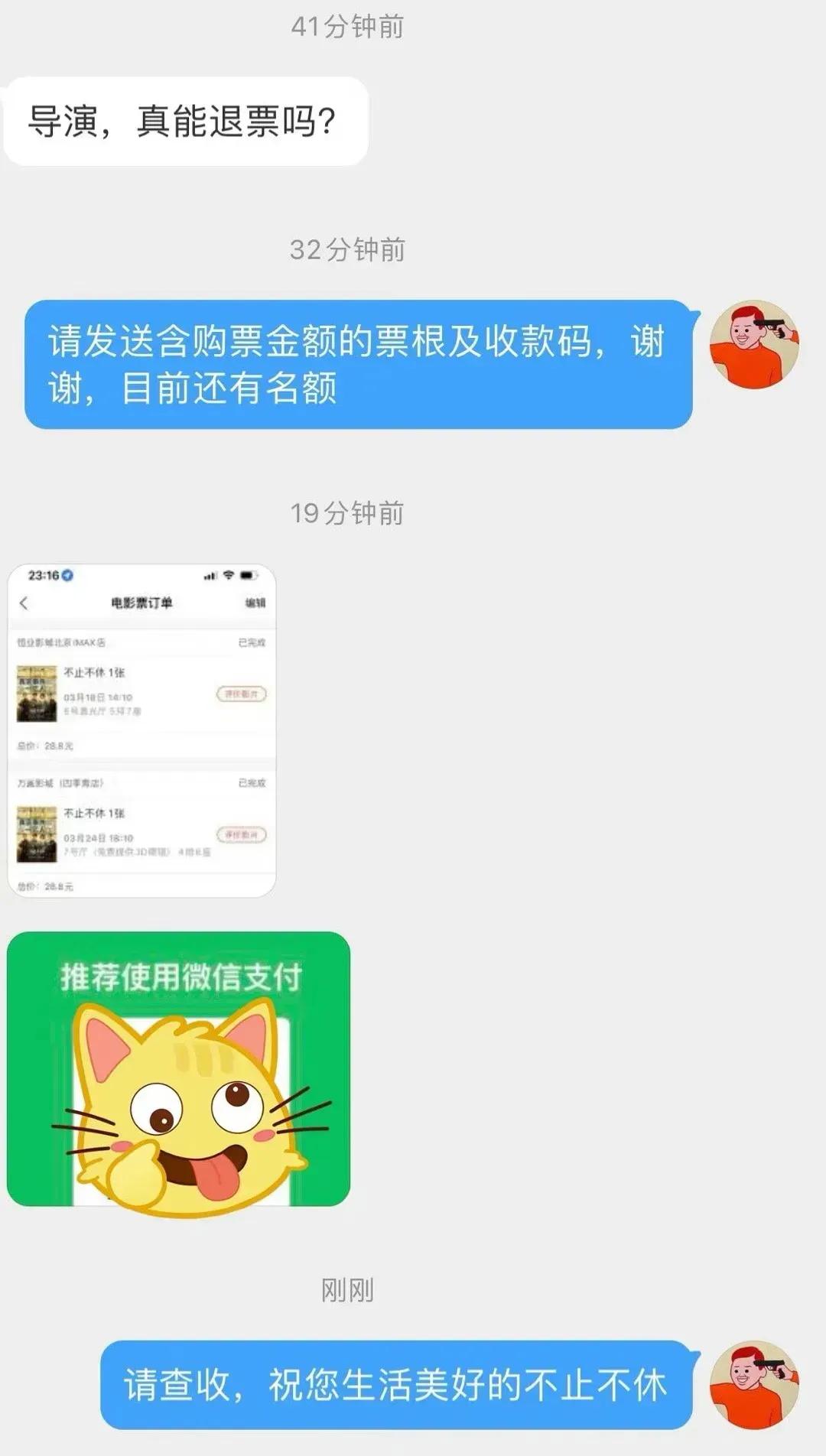Open the movie ticket order image message
Screen dimensions: 826x1456
(141, 730)
